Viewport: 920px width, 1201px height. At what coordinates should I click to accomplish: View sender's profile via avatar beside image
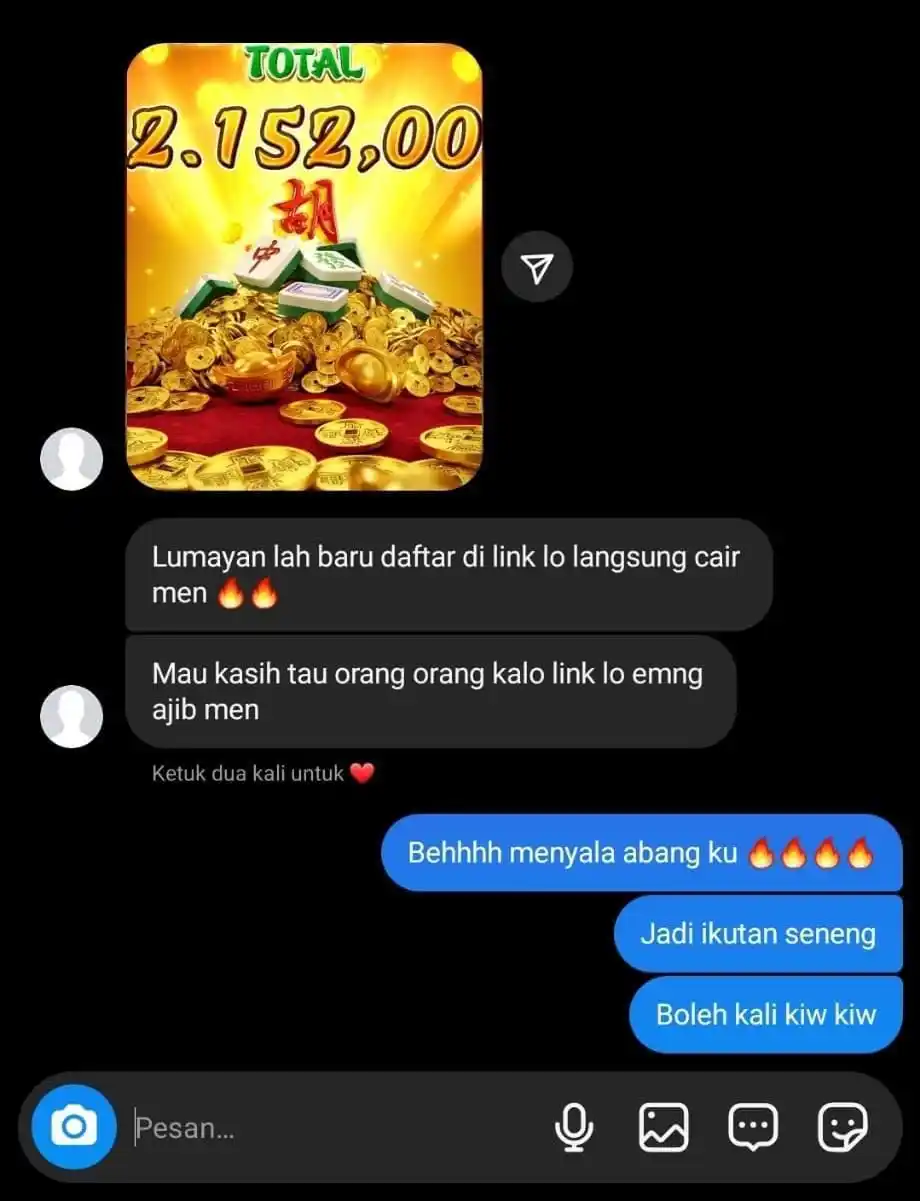(71, 459)
